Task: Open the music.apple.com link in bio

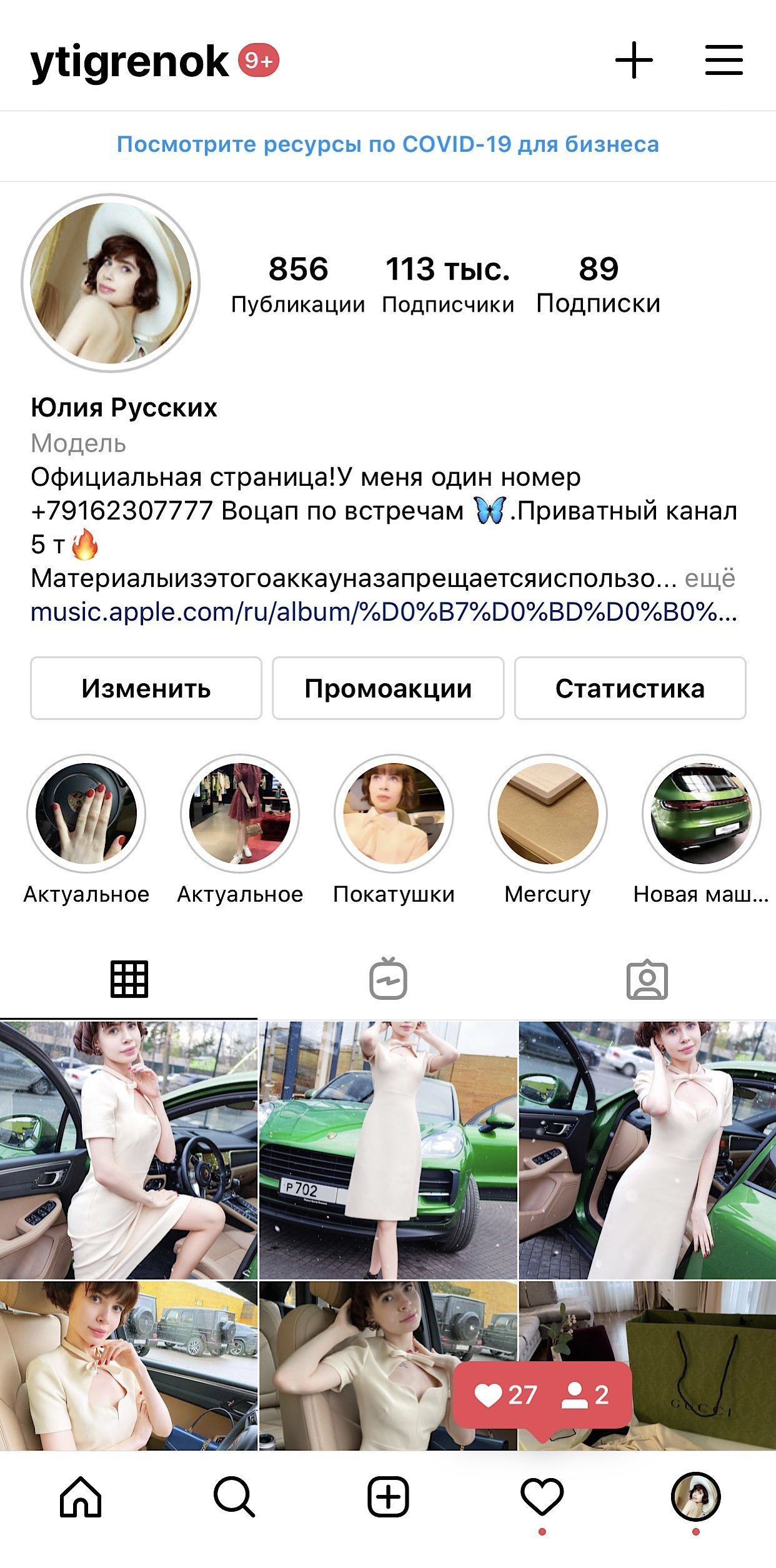Action: 384,612
